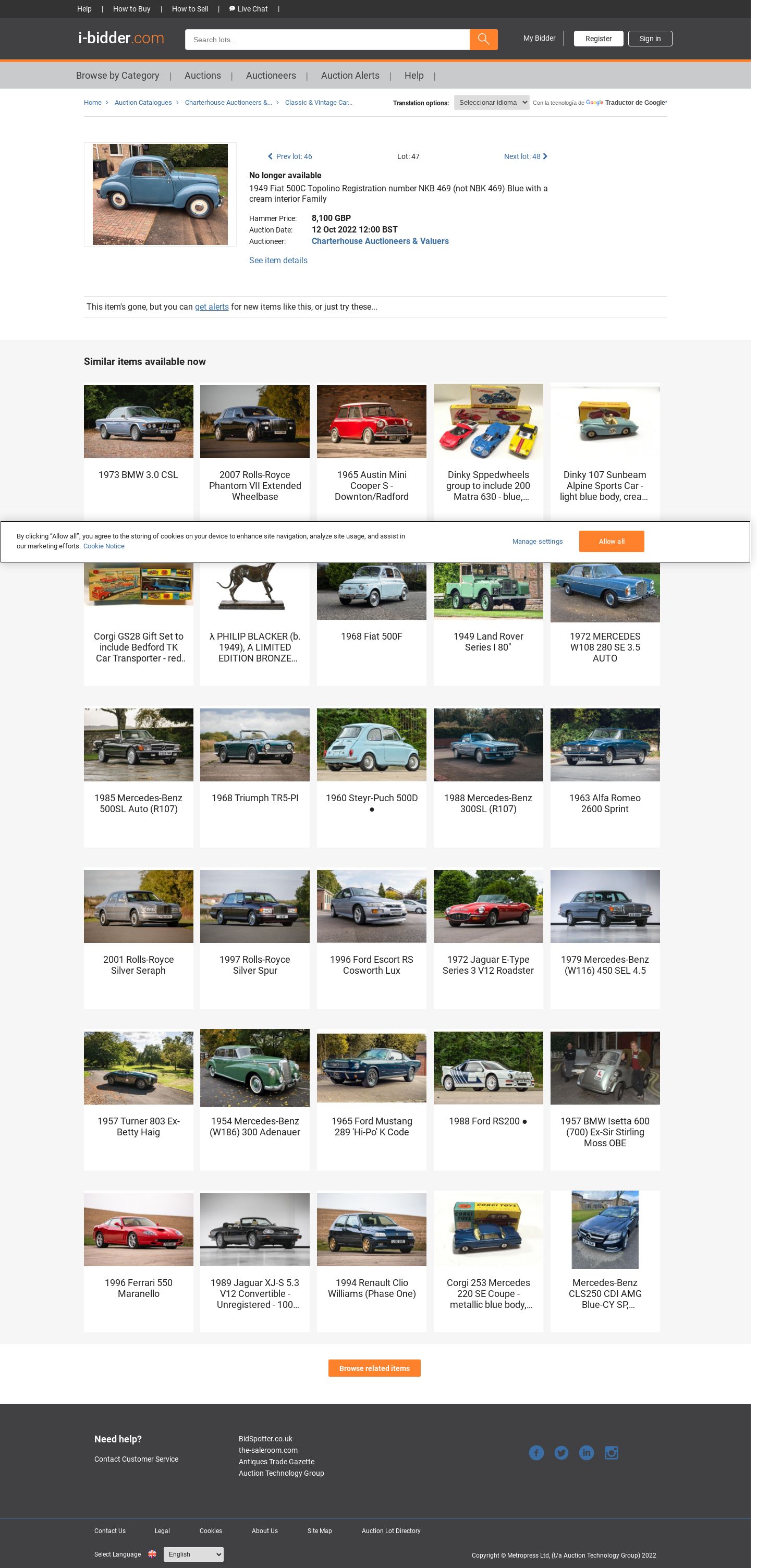The height and width of the screenshot is (1568, 757).
Task: Open Charterhouse Auctioneers & Valuers link
Action: pyautogui.click(x=380, y=241)
